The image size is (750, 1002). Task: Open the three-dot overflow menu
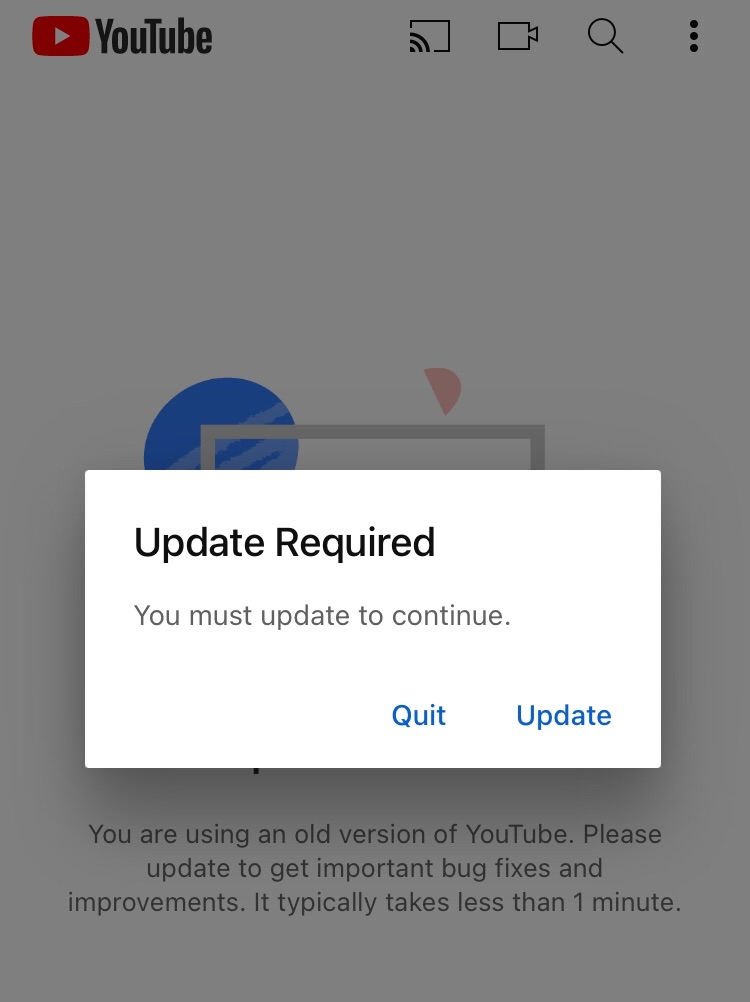[x=693, y=37]
